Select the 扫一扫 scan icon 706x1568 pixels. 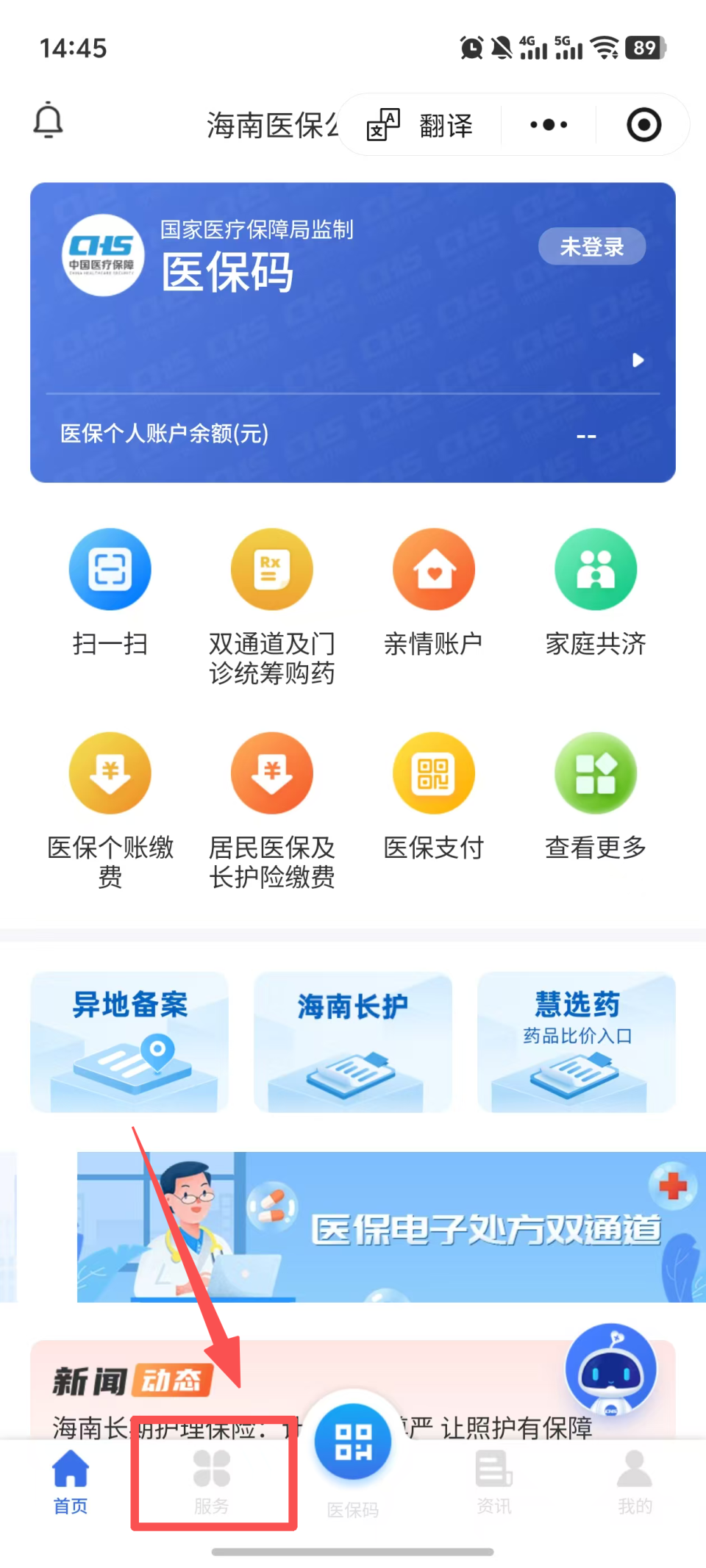tap(110, 570)
